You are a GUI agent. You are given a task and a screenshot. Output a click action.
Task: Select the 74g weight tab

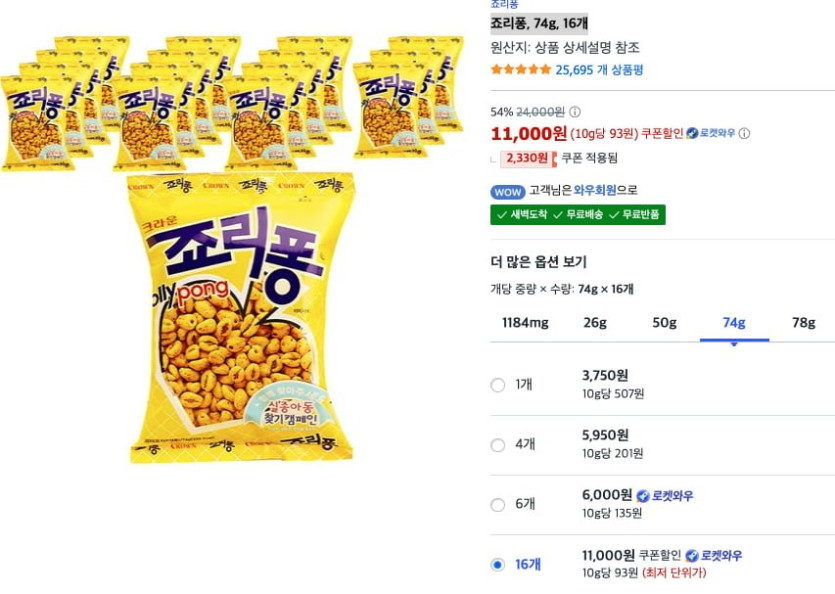pos(734,322)
